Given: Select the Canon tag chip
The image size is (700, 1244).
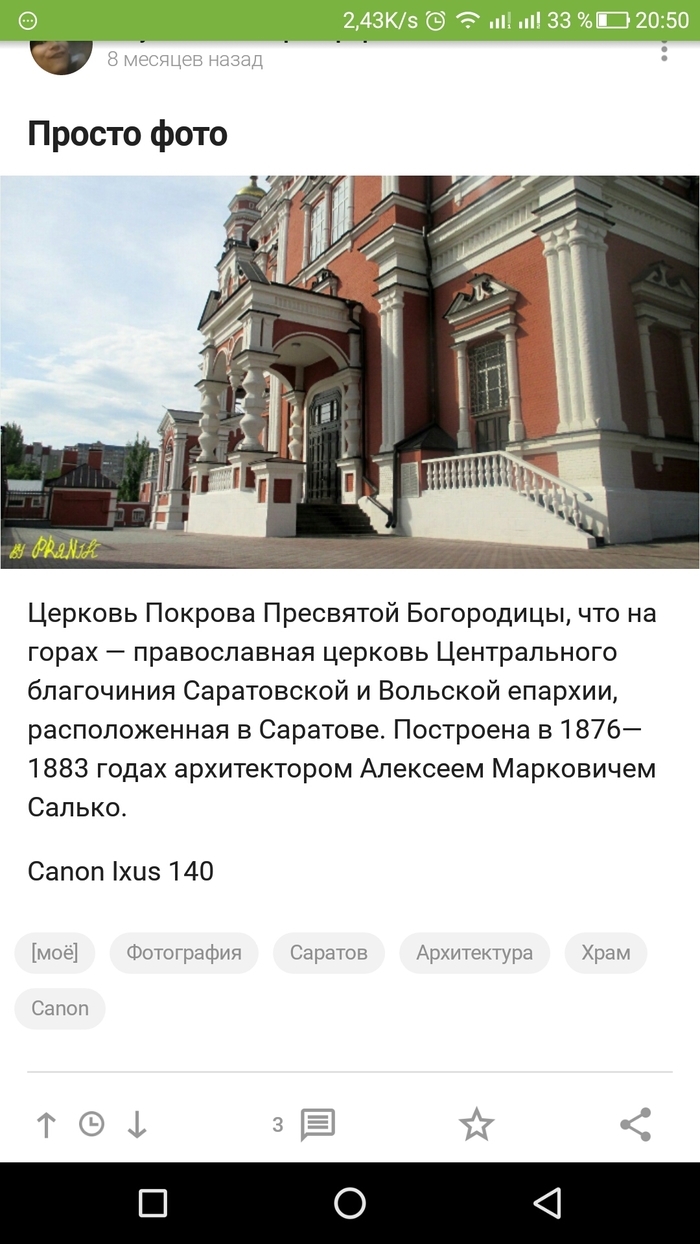Looking at the screenshot, I should pos(60,1008).
